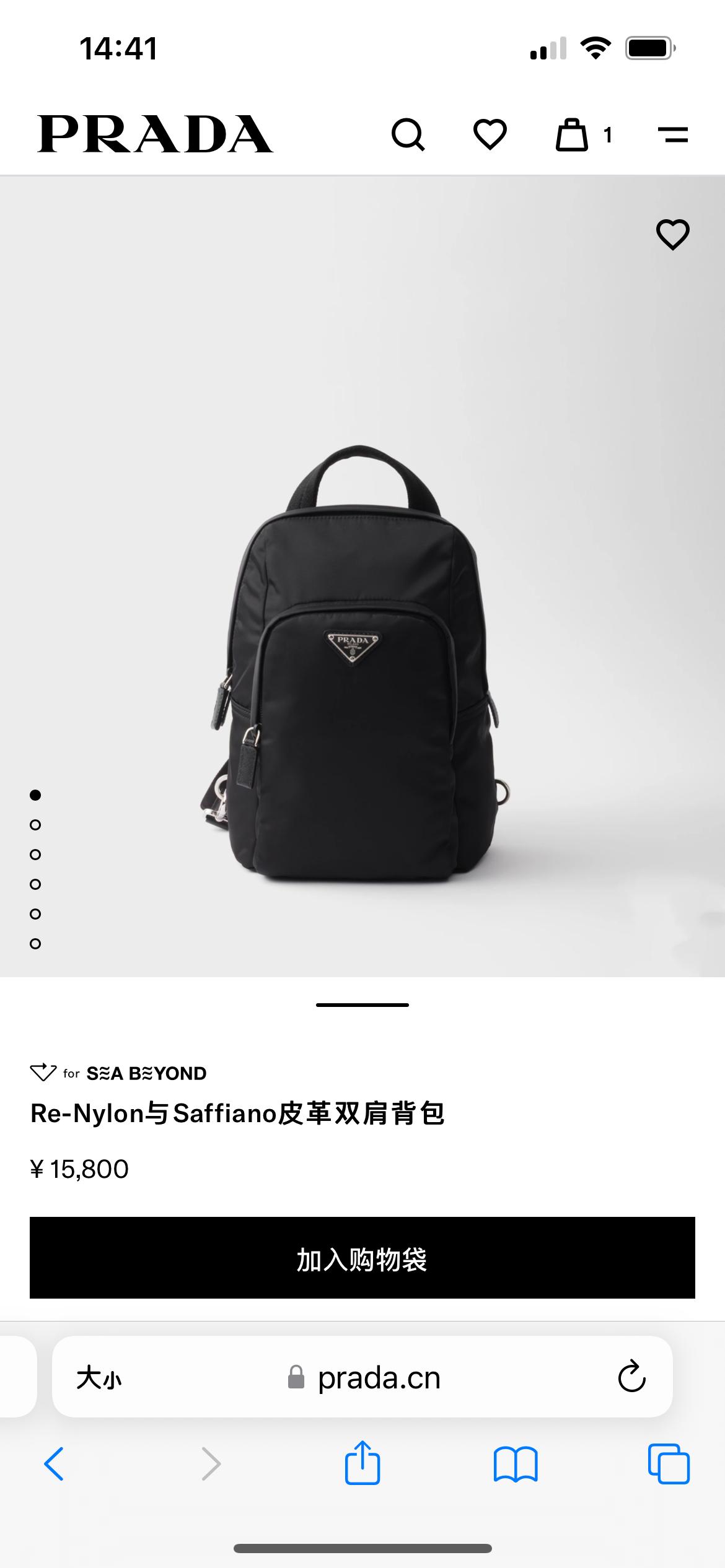The image size is (725, 1568).
Task: Select the second image indicator dot
Action: tap(35, 825)
